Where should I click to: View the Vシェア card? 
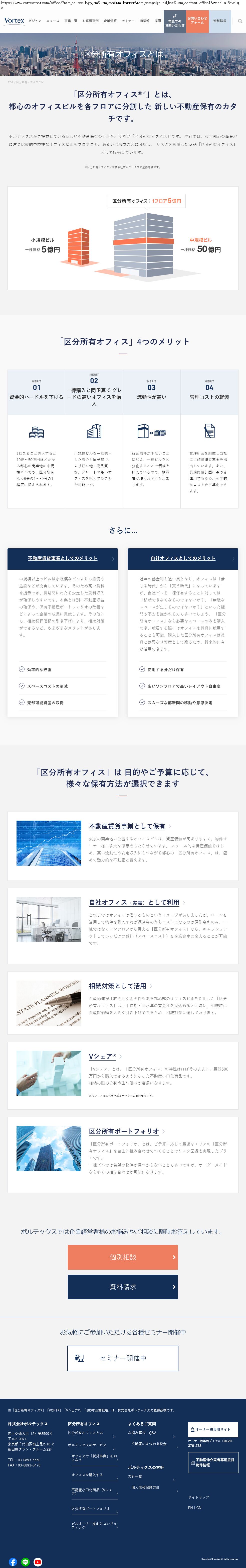click(x=123, y=1074)
